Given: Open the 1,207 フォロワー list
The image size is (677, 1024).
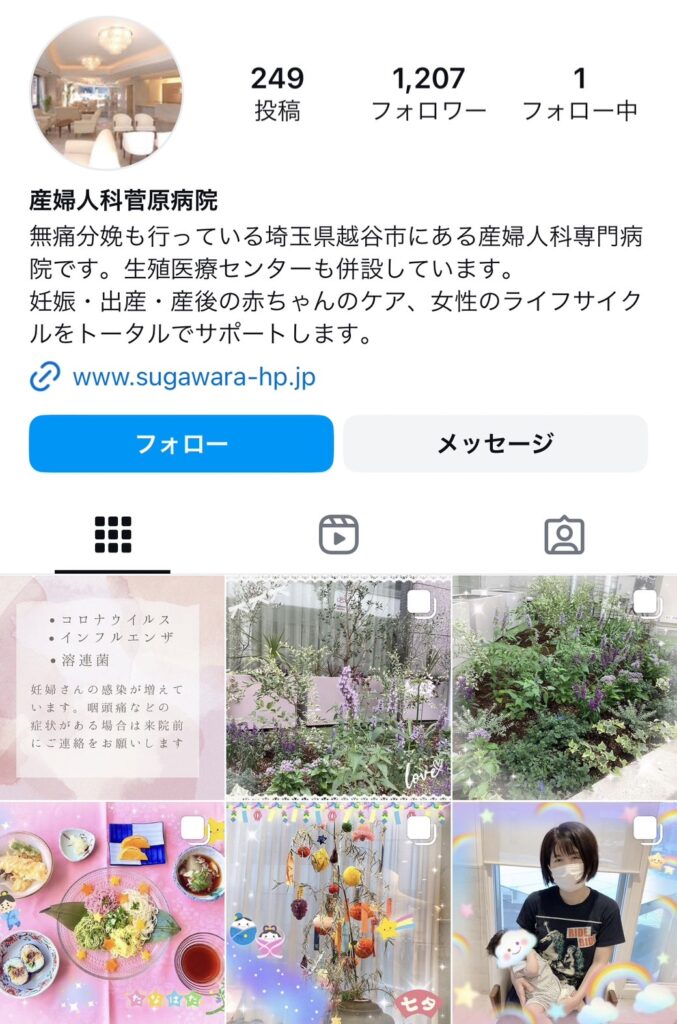Looking at the screenshot, I should 428,94.
